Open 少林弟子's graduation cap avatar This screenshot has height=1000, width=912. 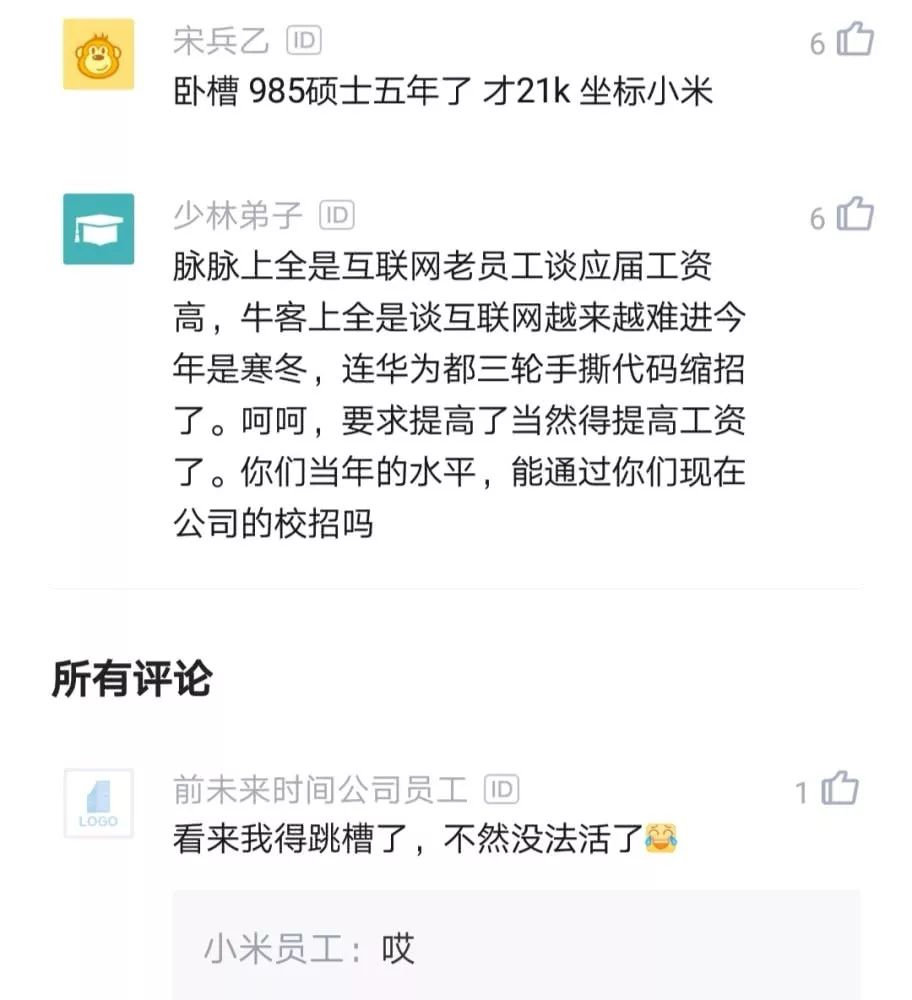tap(98, 229)
